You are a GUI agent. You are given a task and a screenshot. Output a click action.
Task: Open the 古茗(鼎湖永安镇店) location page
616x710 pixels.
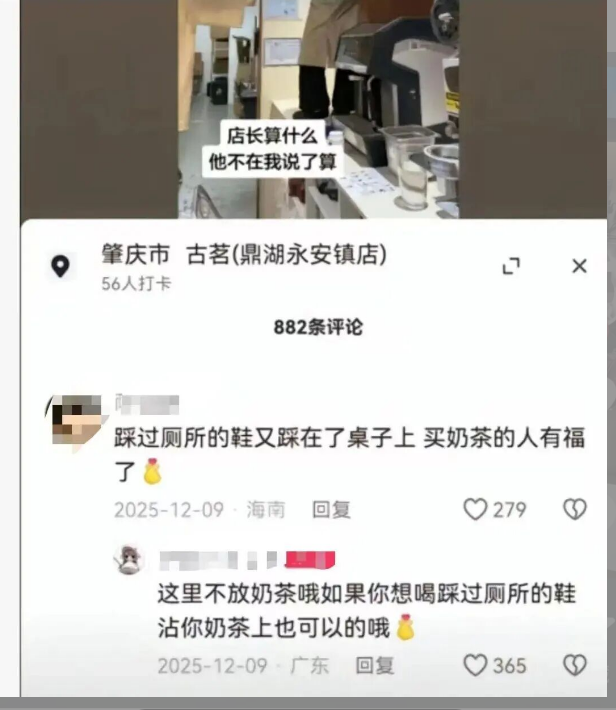(x=243, y=256)
